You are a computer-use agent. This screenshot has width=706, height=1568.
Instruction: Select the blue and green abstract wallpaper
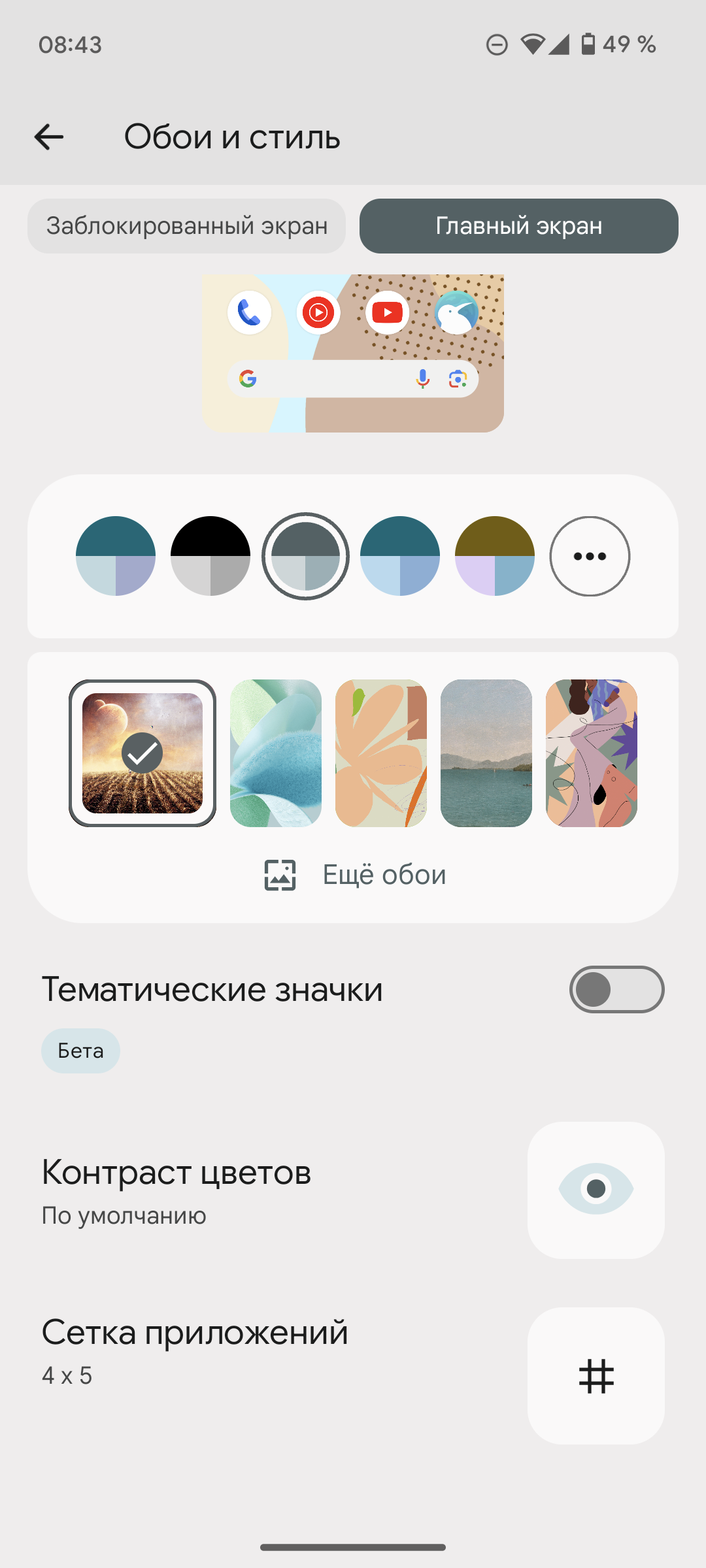tap(276, 753)
